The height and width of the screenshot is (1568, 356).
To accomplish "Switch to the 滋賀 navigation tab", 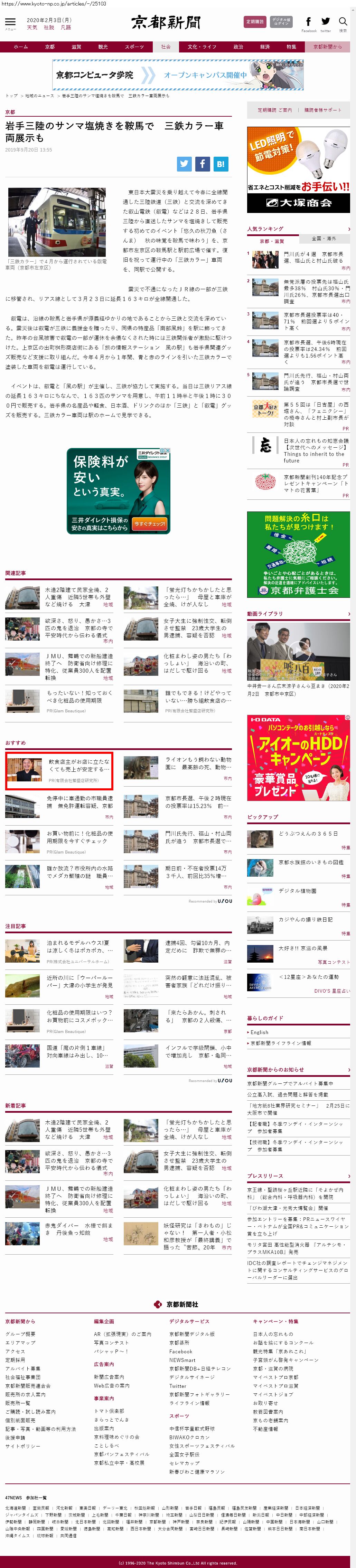I will coord(76,47).
